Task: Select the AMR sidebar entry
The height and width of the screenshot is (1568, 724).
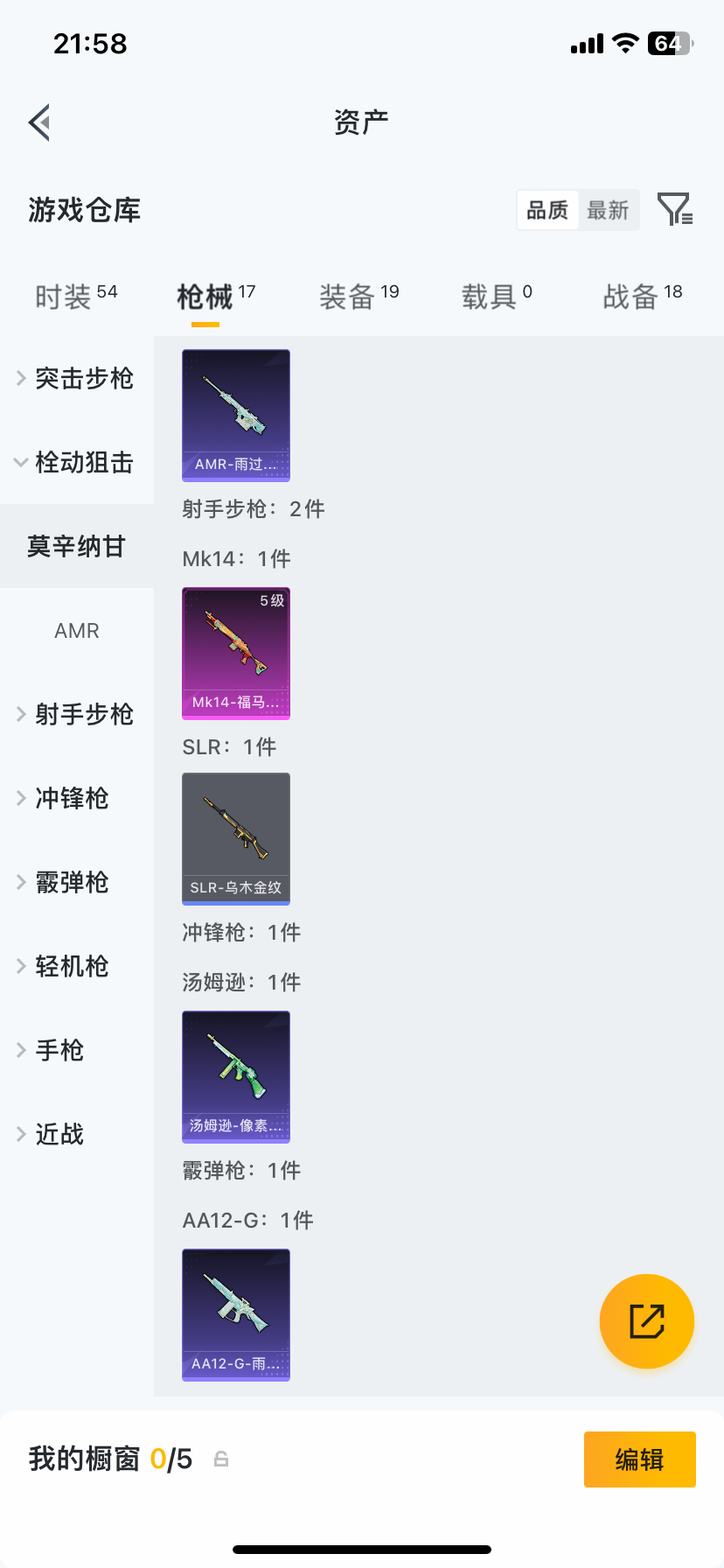Action: click(x=77, y=630)
